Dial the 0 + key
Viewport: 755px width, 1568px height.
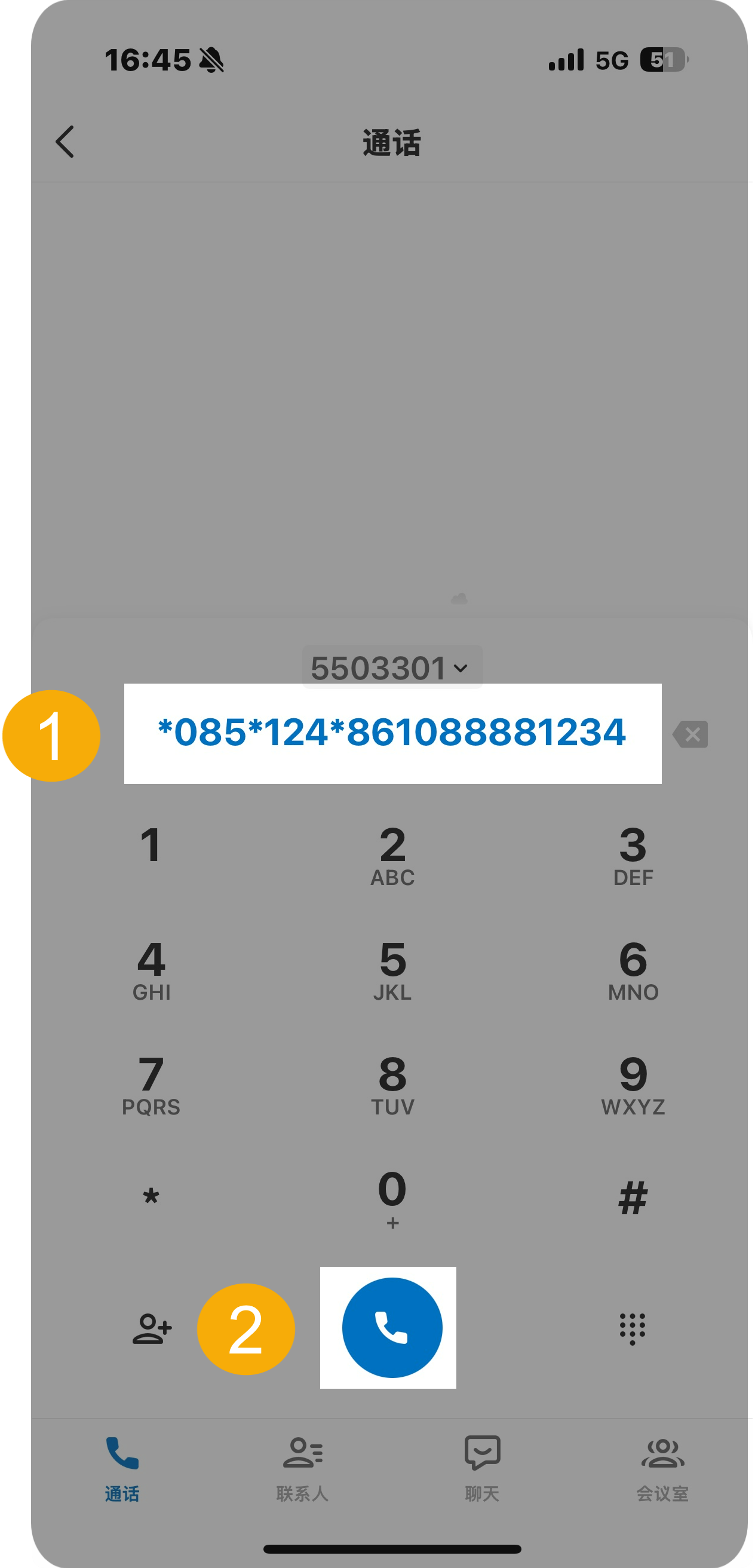pyautogui.click(x=392, y=1198)
